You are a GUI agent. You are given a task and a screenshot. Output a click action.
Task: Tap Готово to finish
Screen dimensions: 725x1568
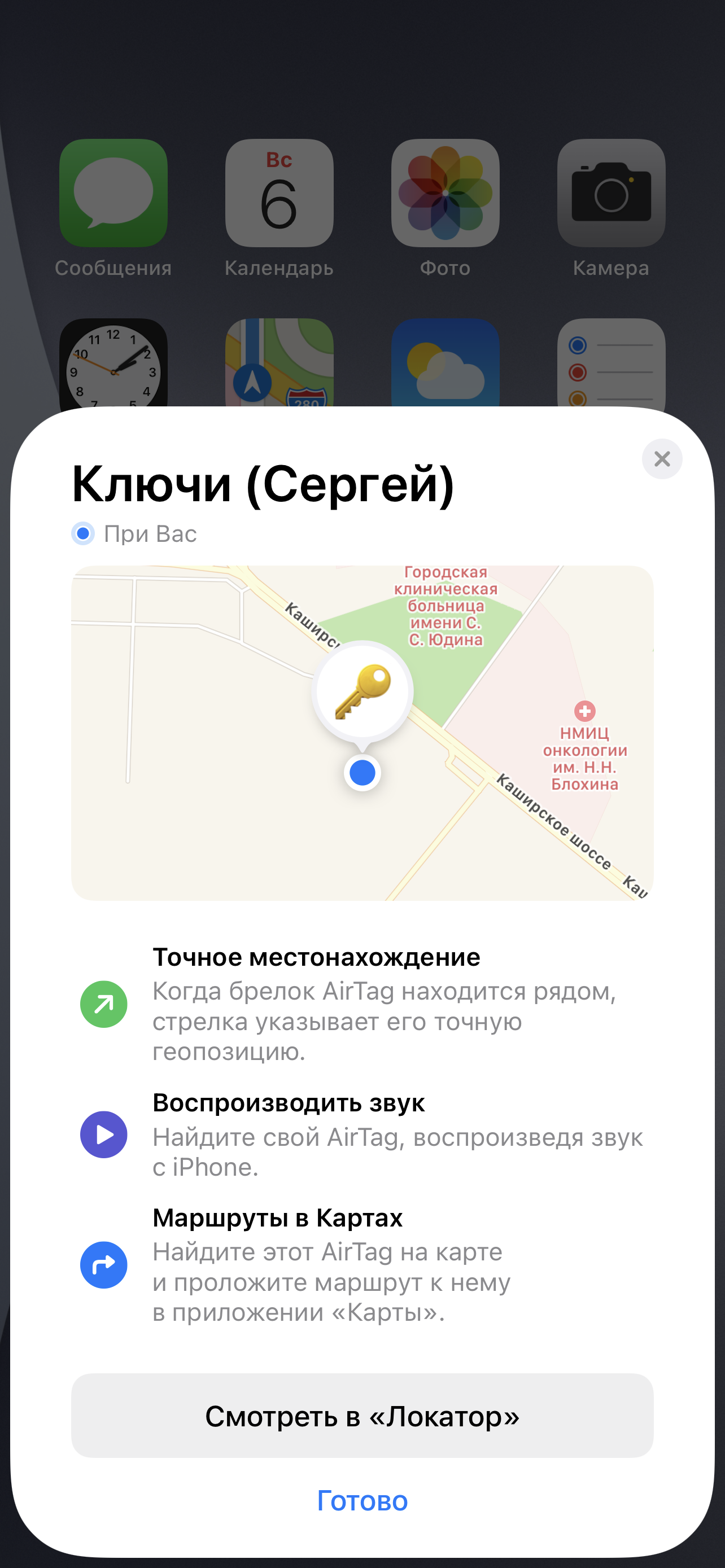tap(362, 1501)
